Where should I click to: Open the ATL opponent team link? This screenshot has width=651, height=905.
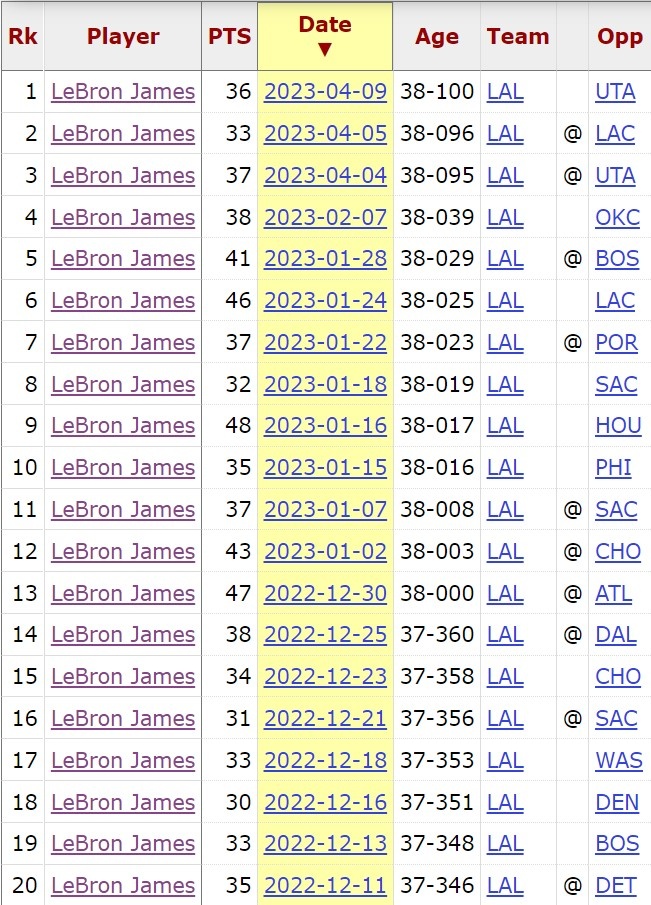click(613, 593)
